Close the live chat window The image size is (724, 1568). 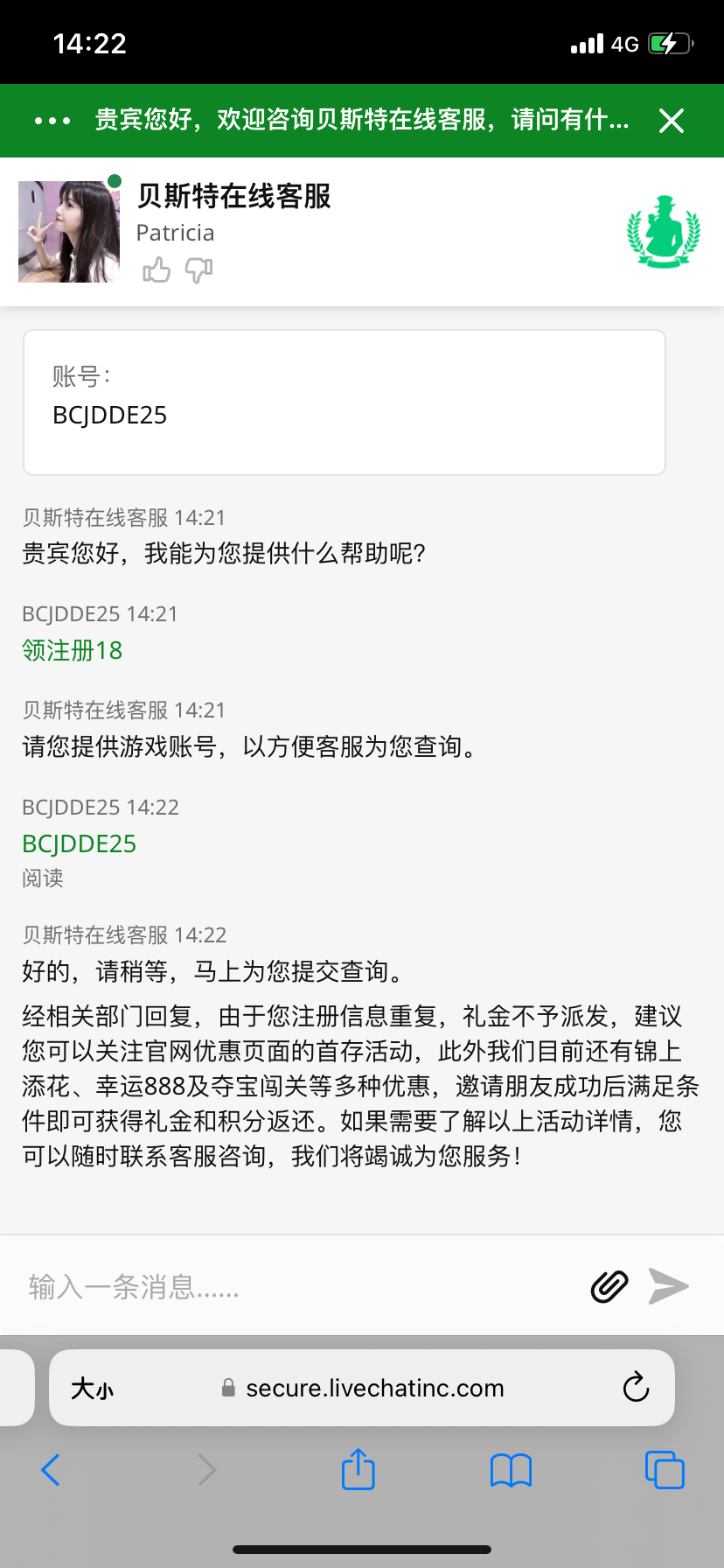click(671, 121)
